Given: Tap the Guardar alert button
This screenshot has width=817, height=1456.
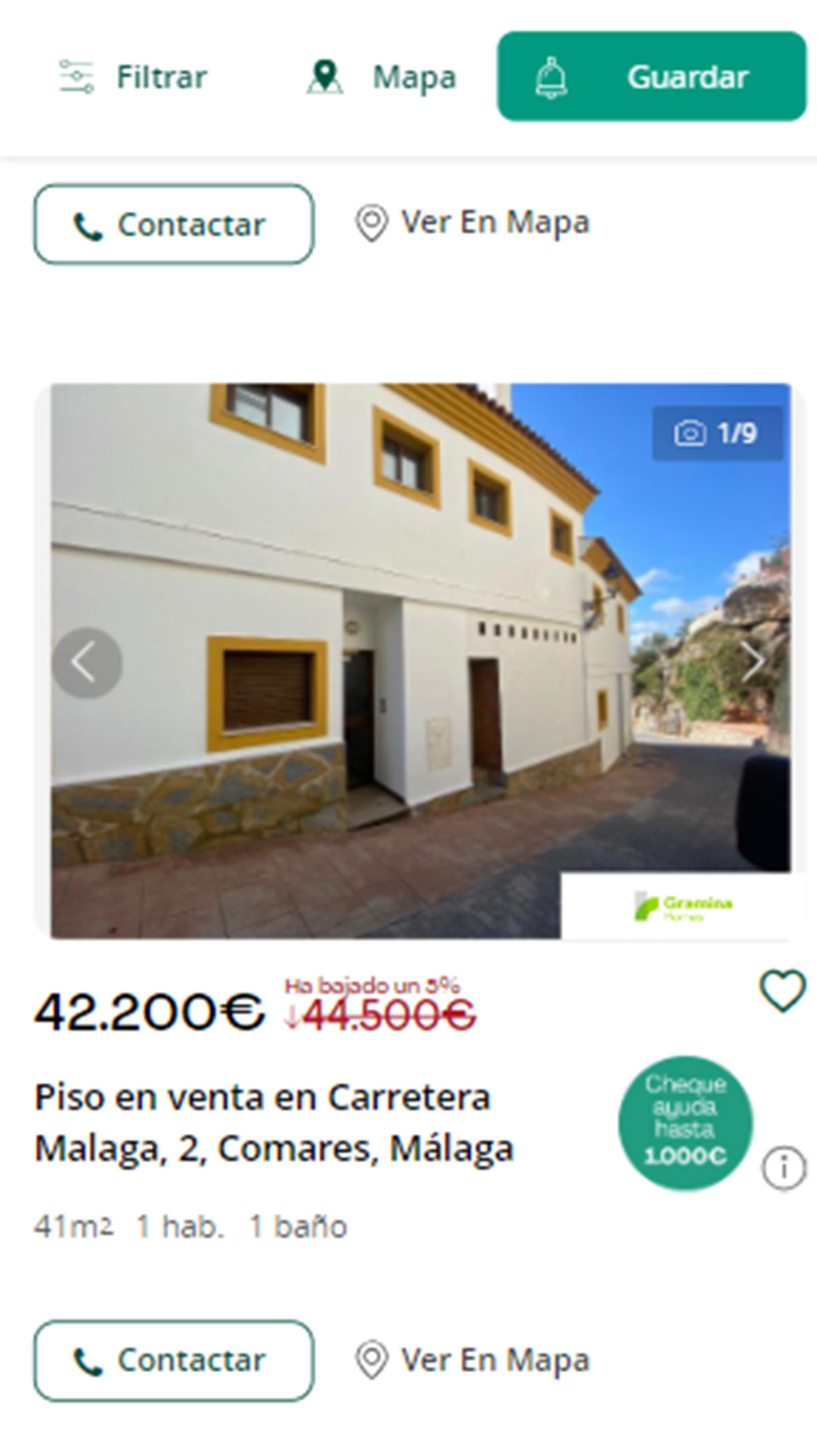Looking at the screenshot, I should (x=652, y=76).
